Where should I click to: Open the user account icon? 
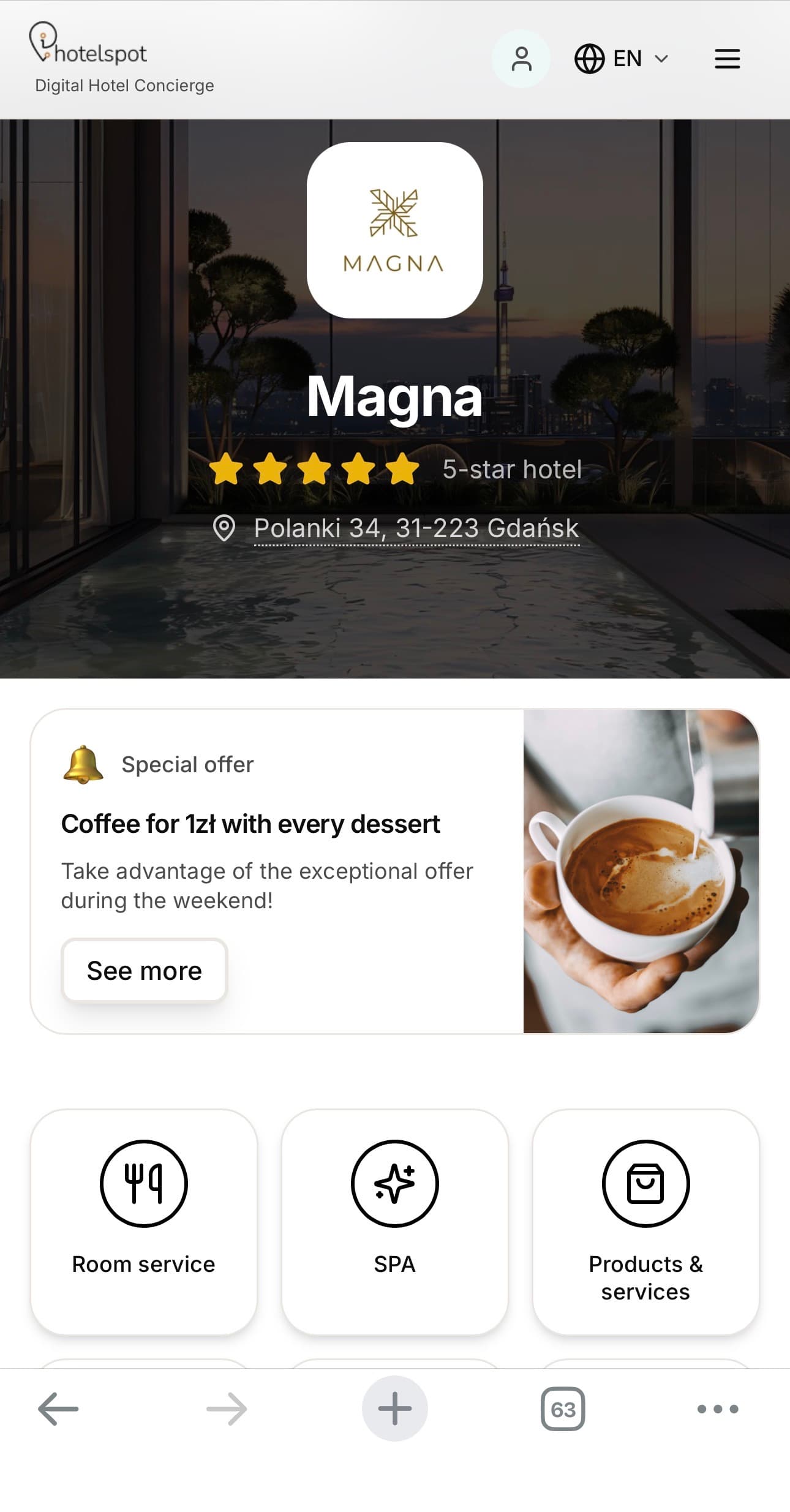point(521,59)
